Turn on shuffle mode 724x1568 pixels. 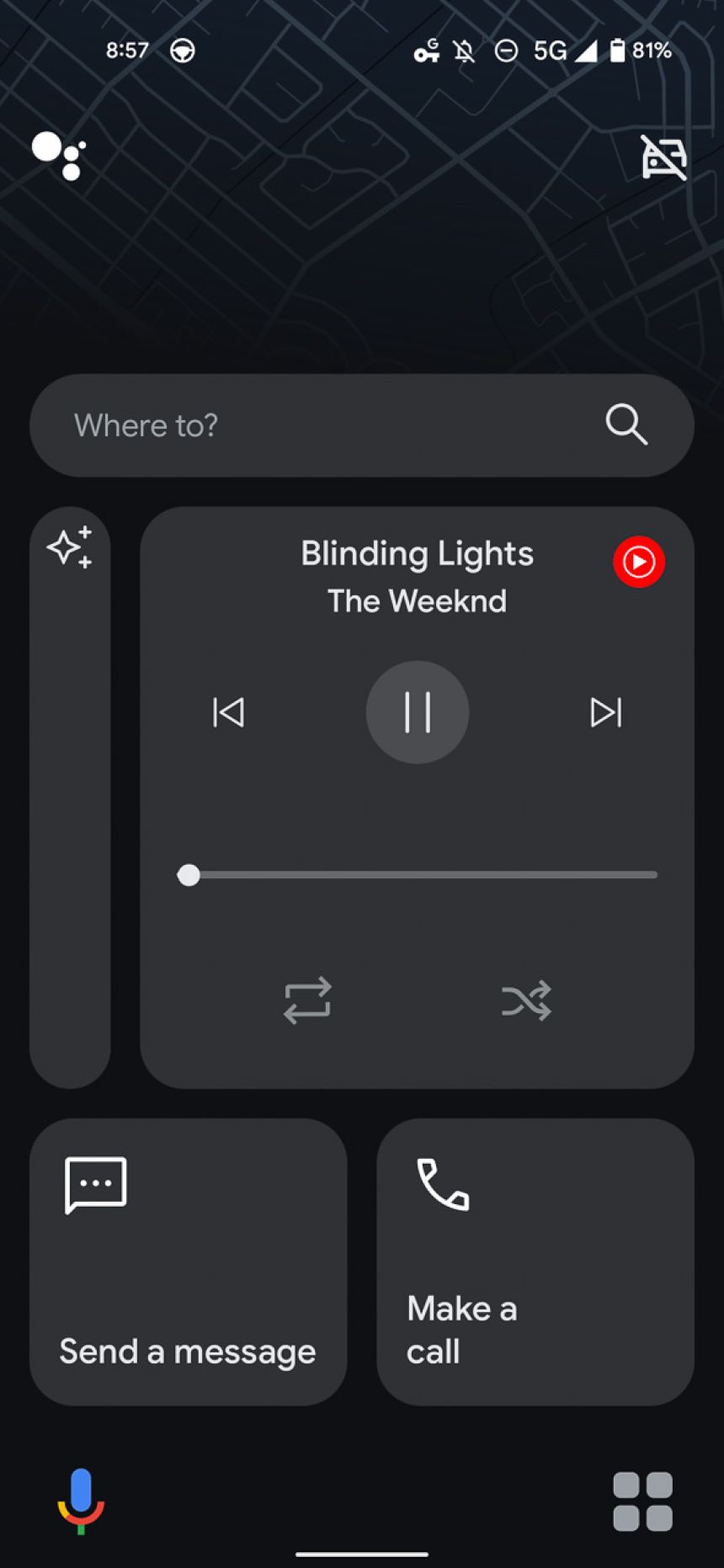pos(526,1000)
